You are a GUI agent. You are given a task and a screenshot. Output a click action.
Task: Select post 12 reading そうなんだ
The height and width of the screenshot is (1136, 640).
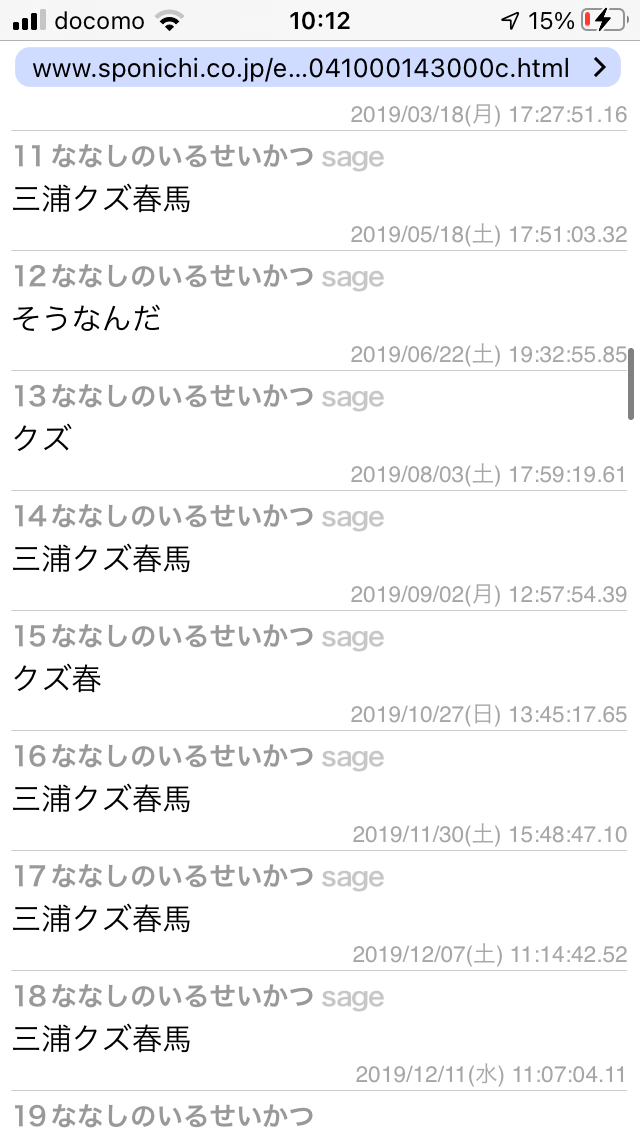tap(319, 311)
